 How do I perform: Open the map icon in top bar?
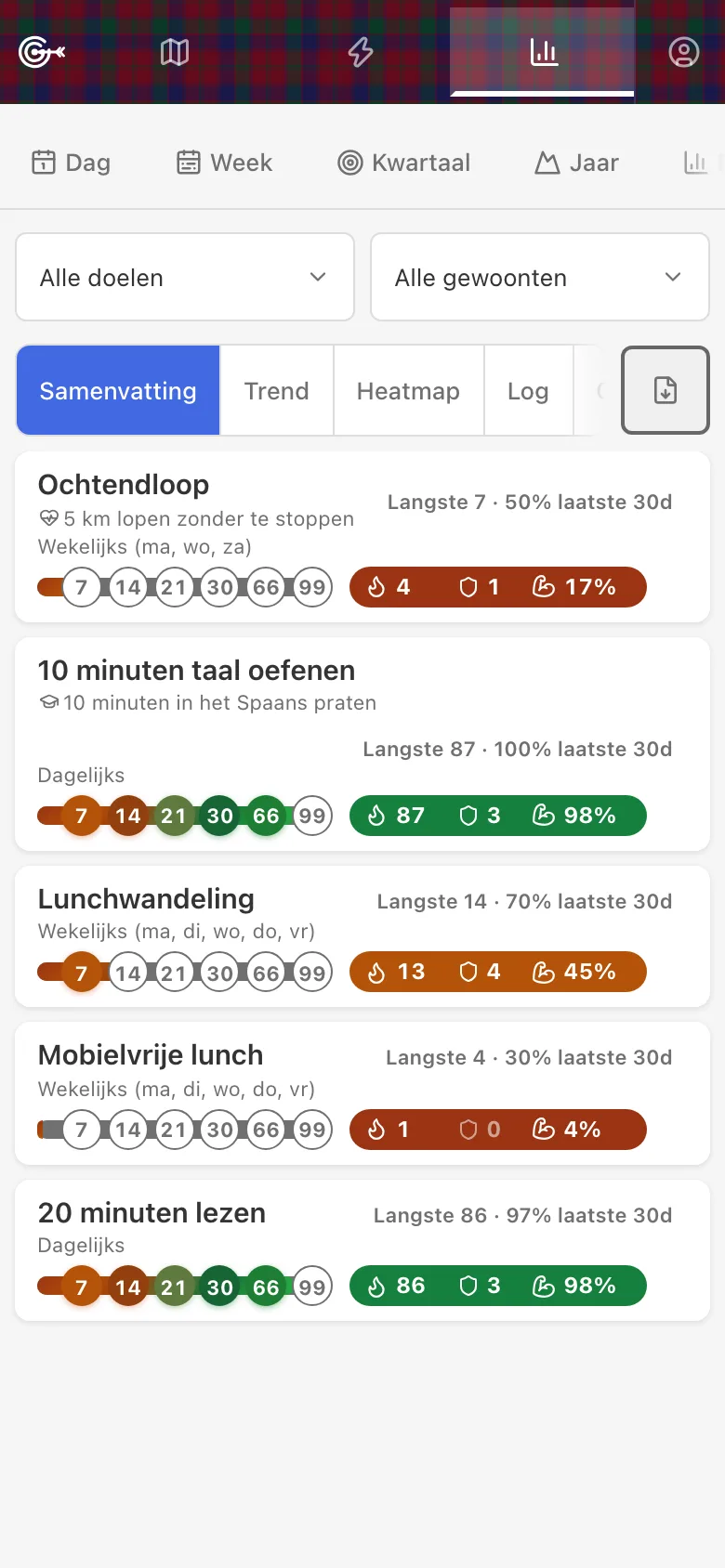[x=175, y=52]
